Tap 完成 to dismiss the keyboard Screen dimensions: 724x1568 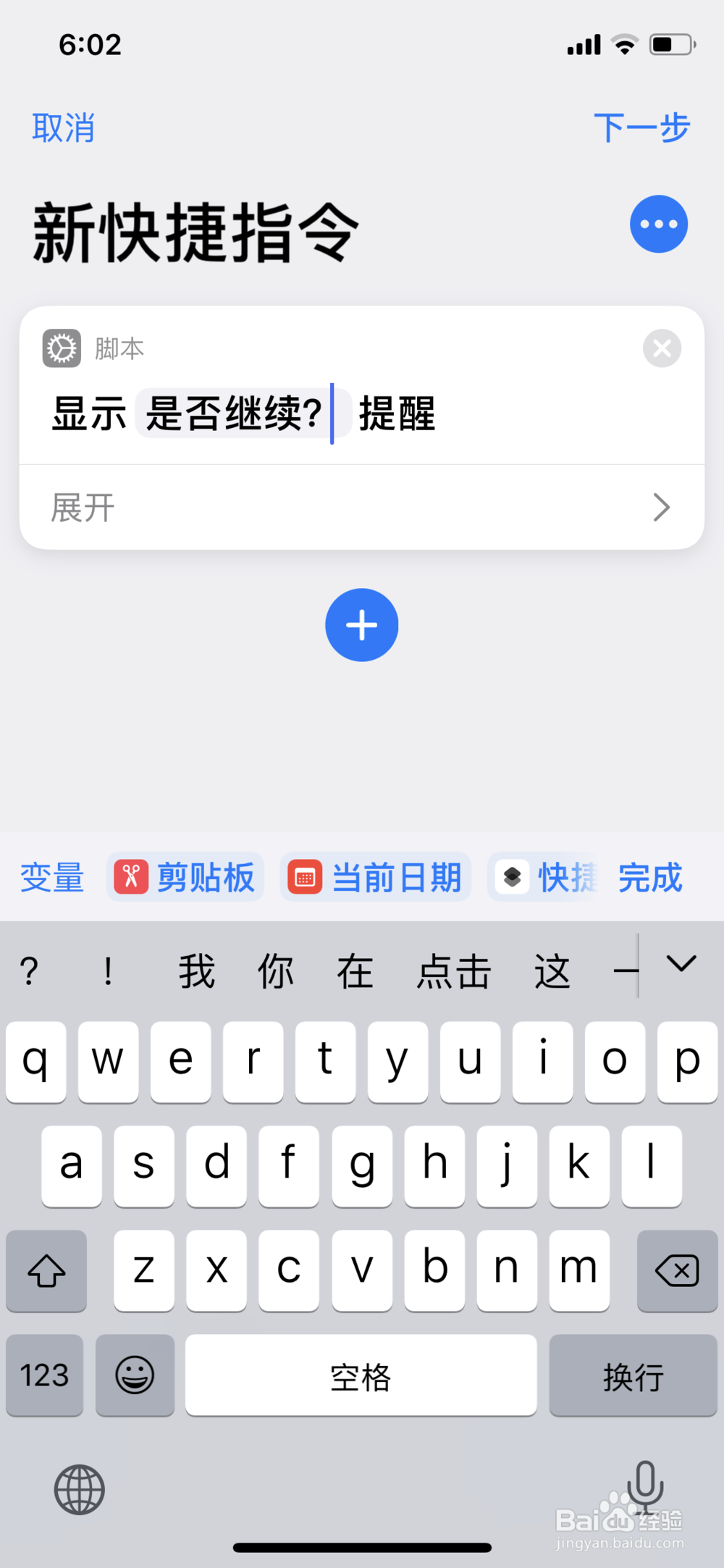(x=649, y=877)
